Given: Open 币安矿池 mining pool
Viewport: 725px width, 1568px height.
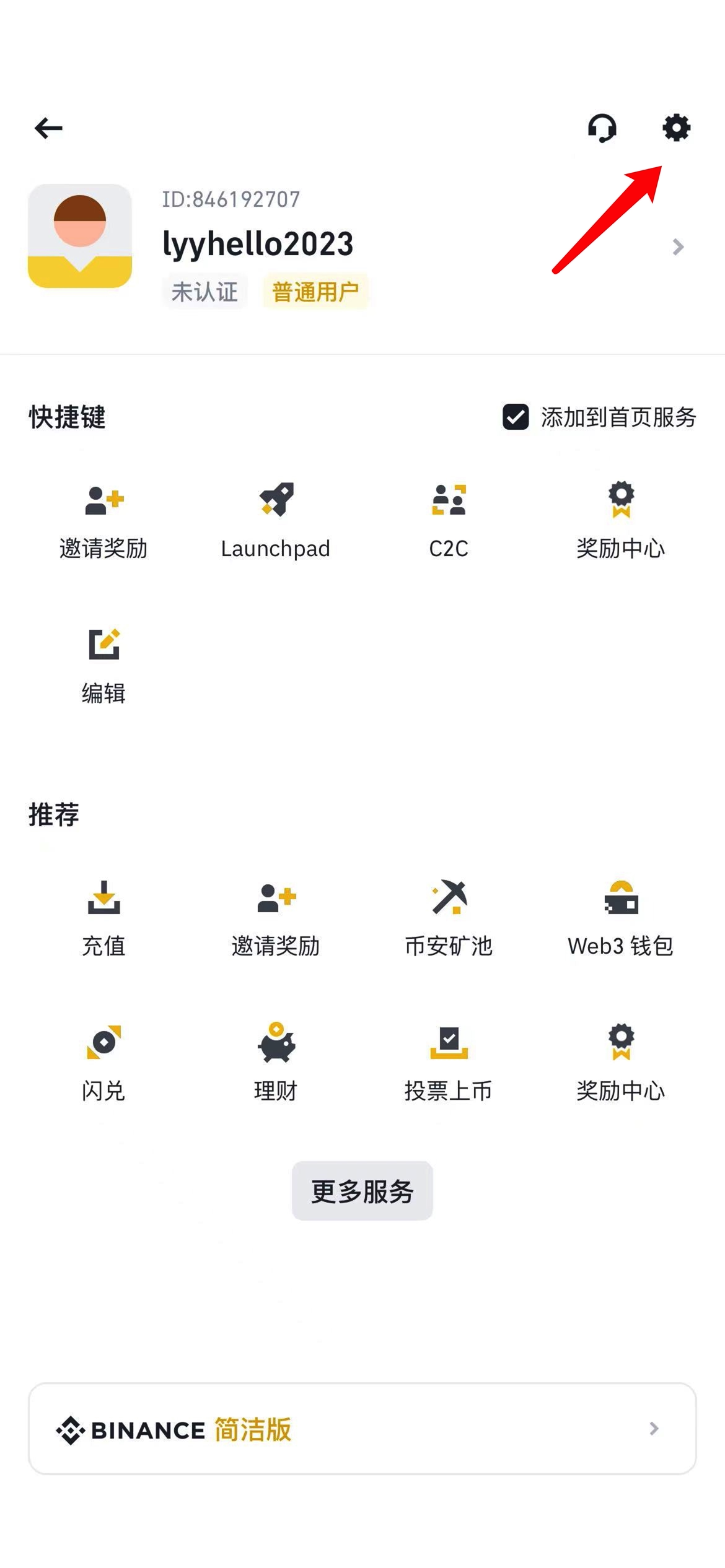Looking at the screenshot, I should 449,918.
